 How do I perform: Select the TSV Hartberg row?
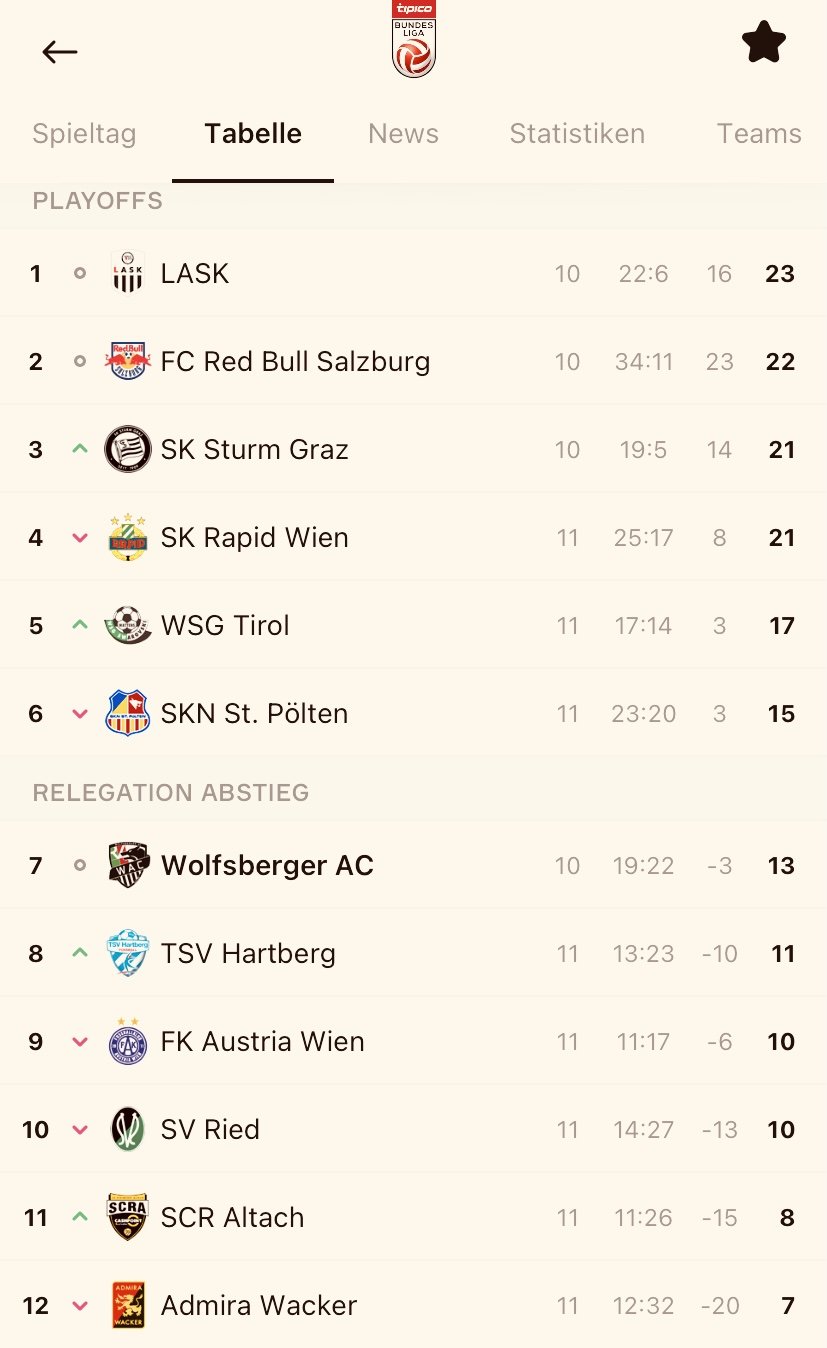click(413, 954)
